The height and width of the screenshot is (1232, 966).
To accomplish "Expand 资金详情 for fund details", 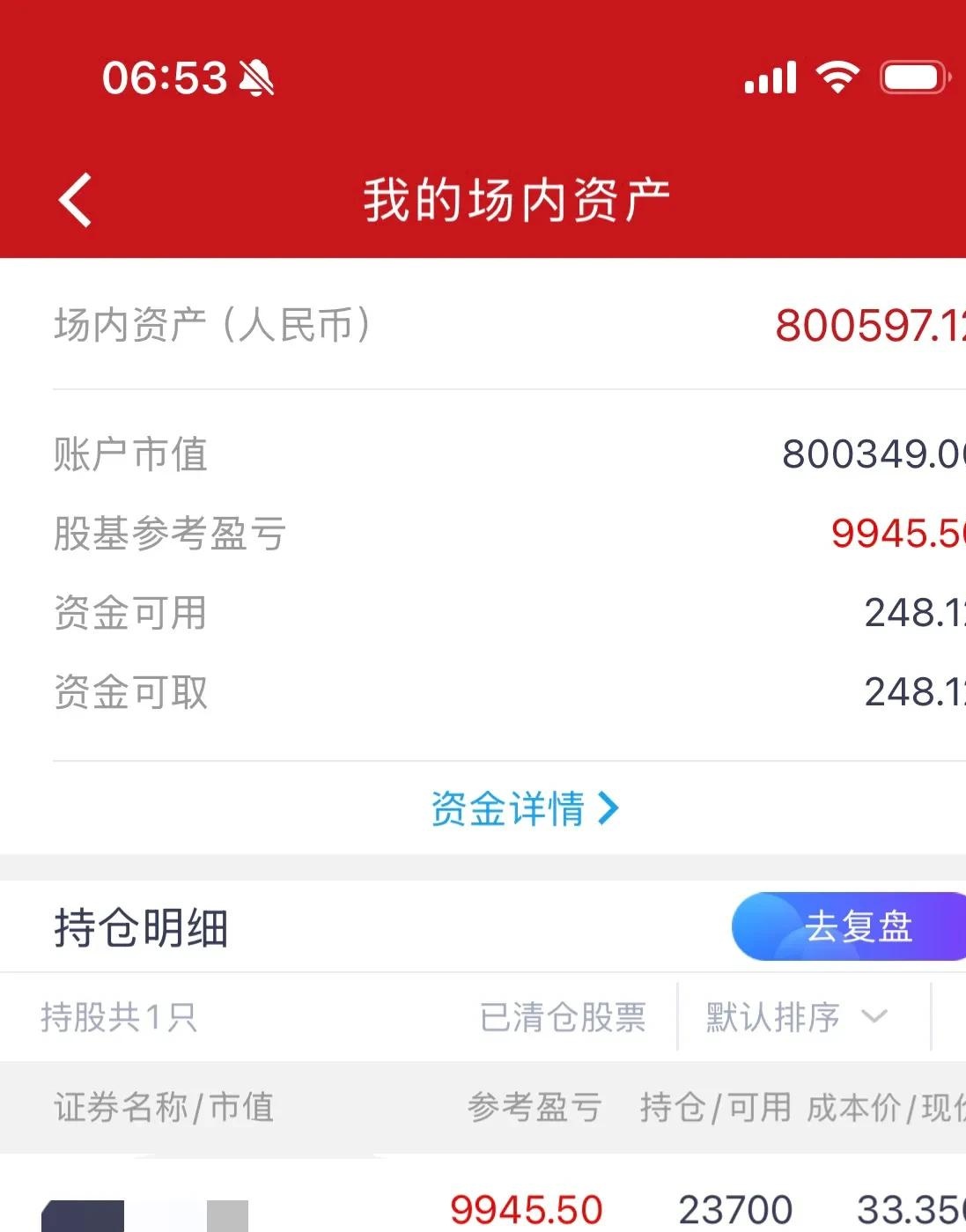I will (508, 808).
